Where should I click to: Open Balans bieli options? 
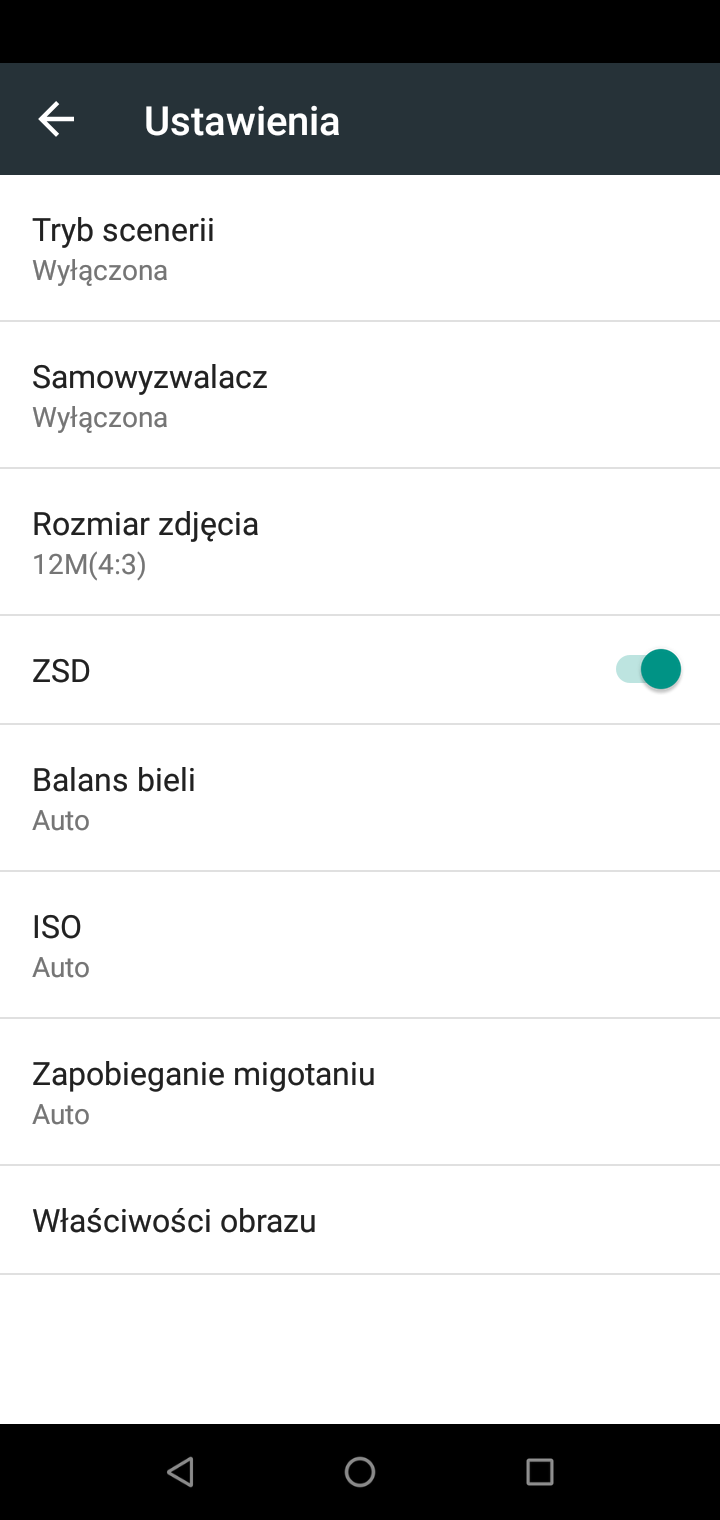pos(360,798)
